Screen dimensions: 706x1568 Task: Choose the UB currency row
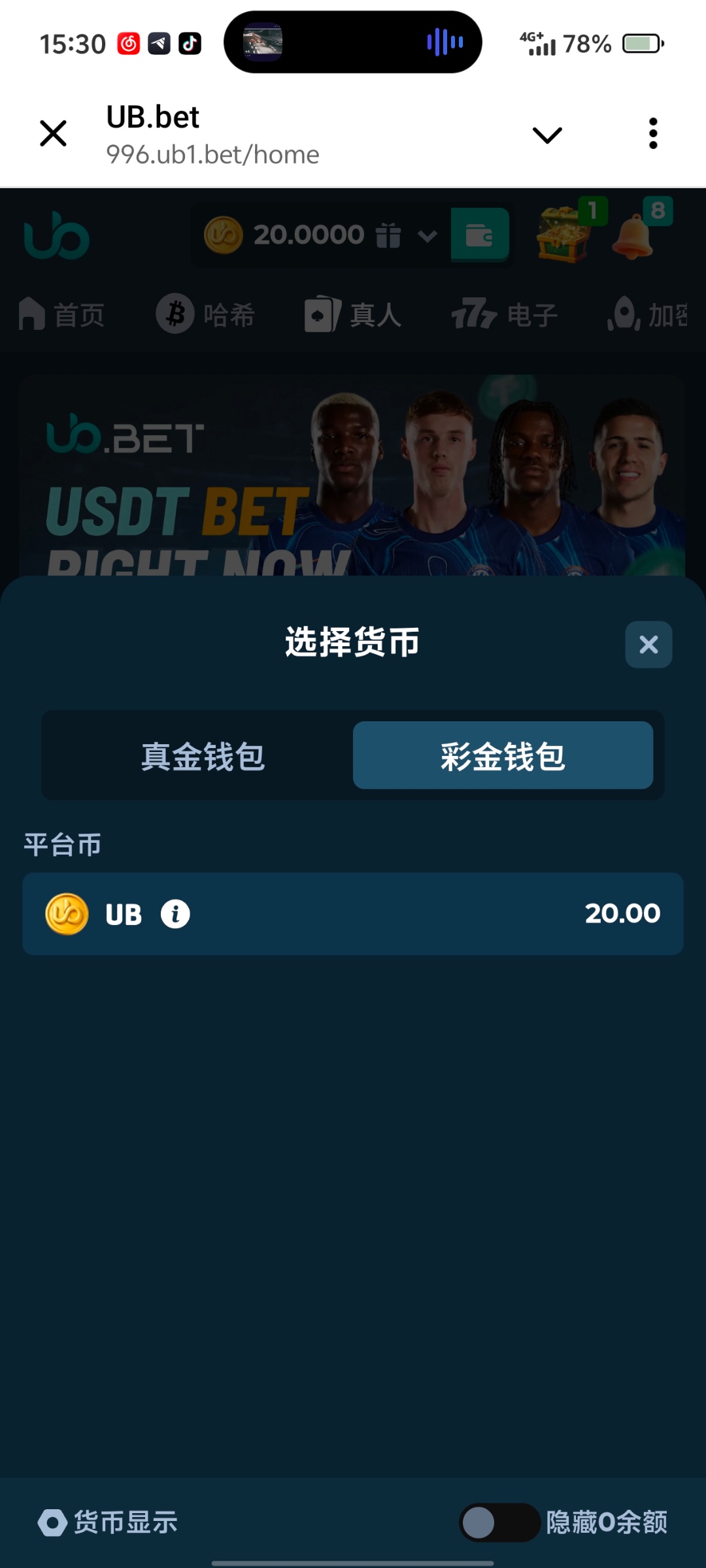click(x=353, y=913)
